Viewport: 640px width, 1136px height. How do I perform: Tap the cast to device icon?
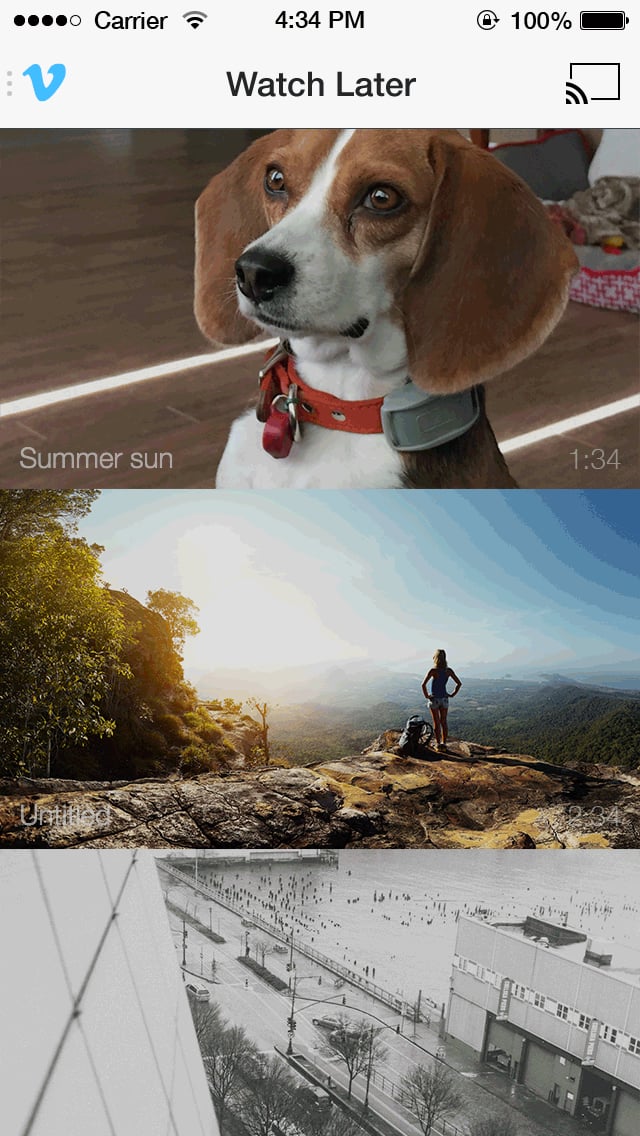point(592,84)
